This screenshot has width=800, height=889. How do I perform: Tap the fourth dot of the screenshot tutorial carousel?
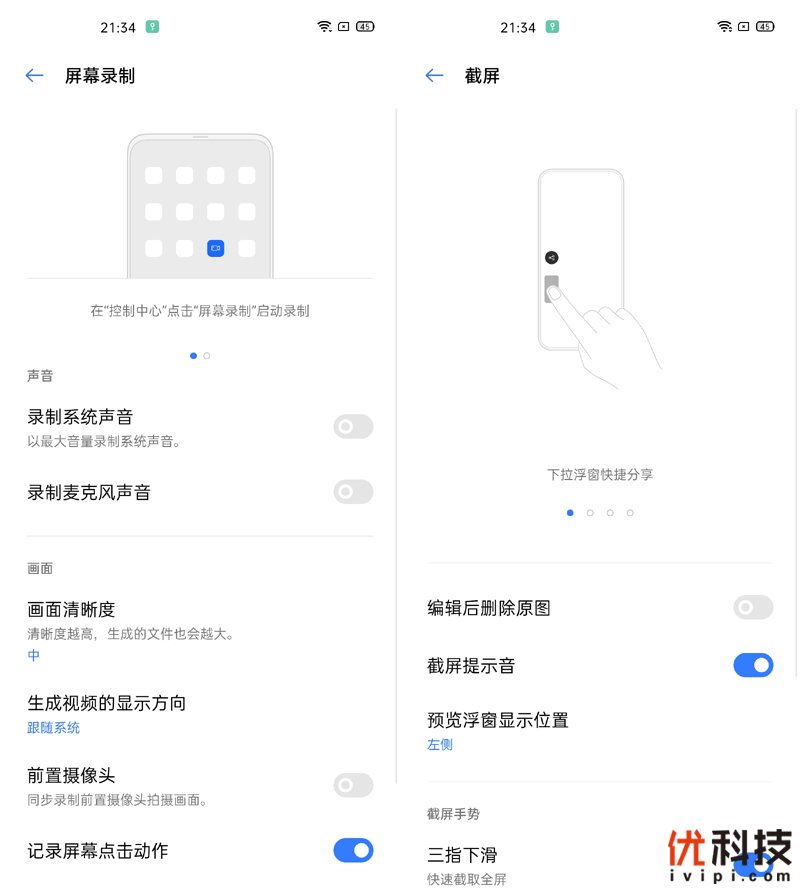(630, 512)
